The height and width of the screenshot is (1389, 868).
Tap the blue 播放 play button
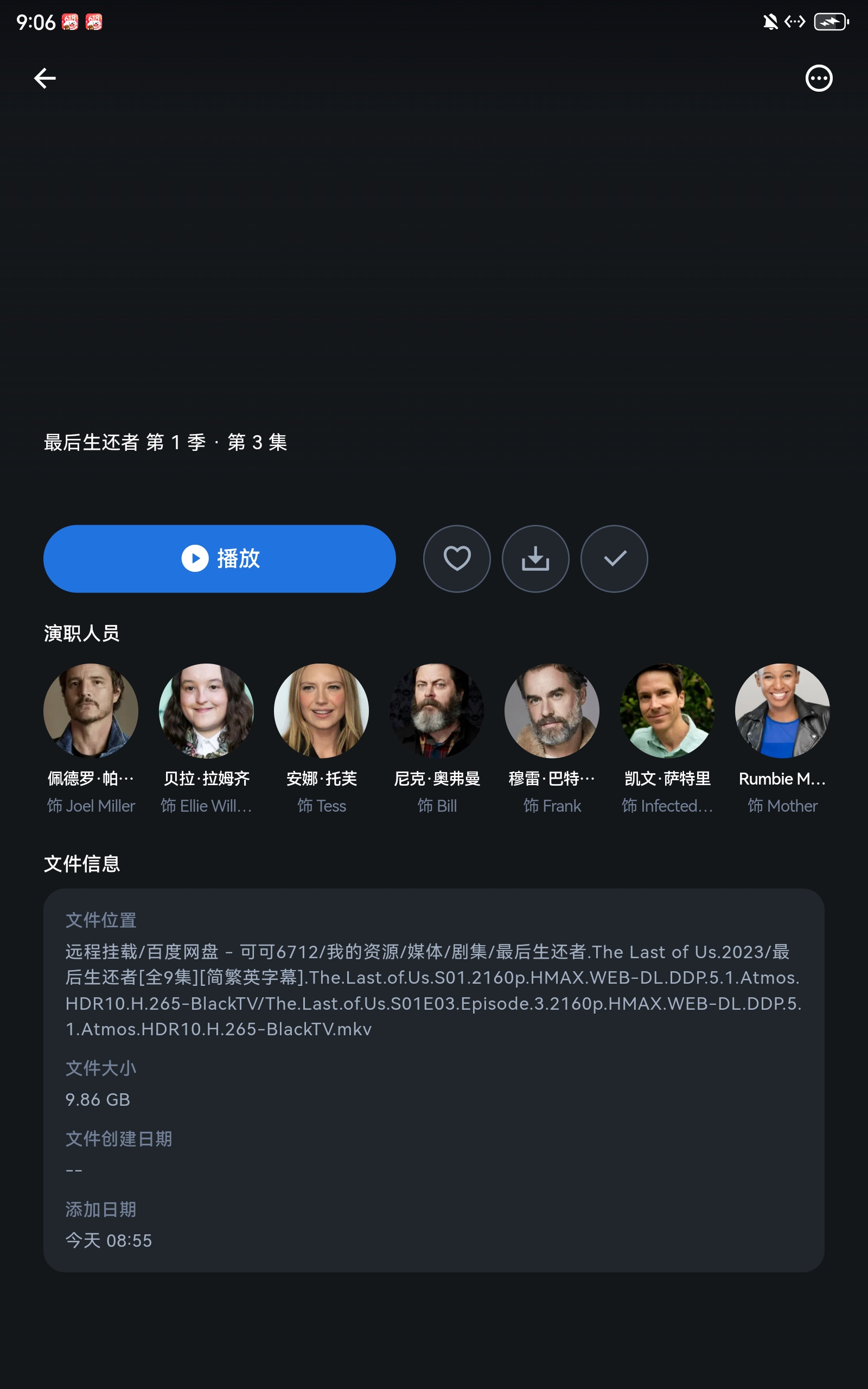tap(219, 558)
